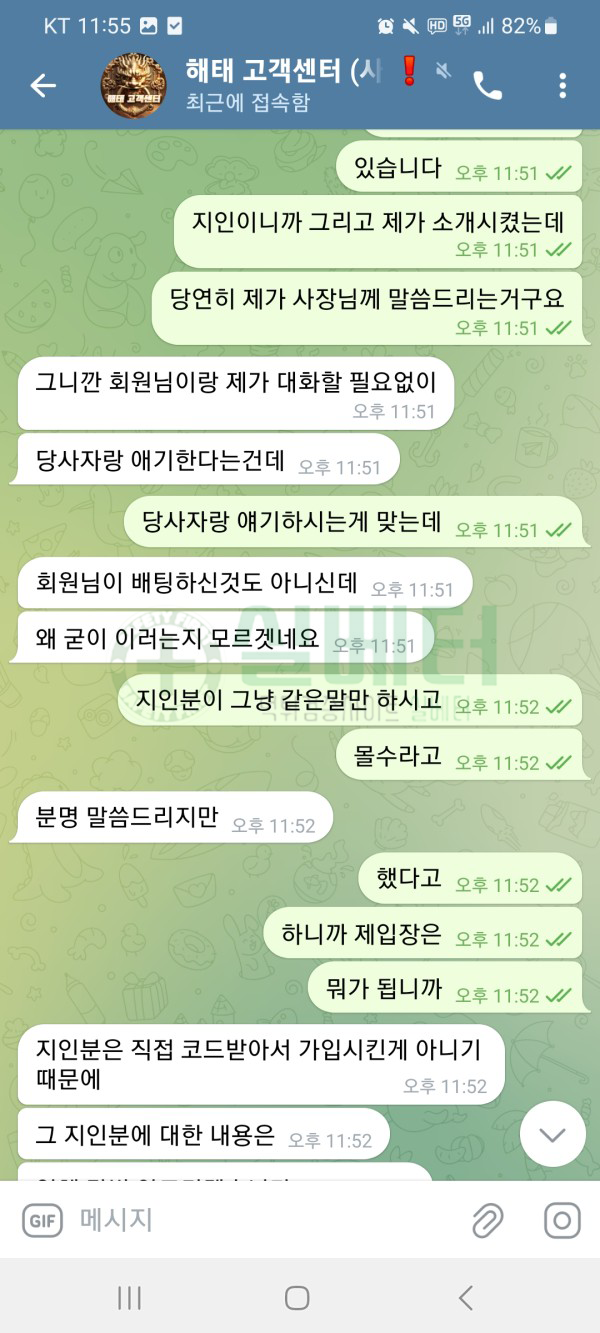The image size is (600, 1333).
Task: Start a voice call
Action: pos(488,86)
